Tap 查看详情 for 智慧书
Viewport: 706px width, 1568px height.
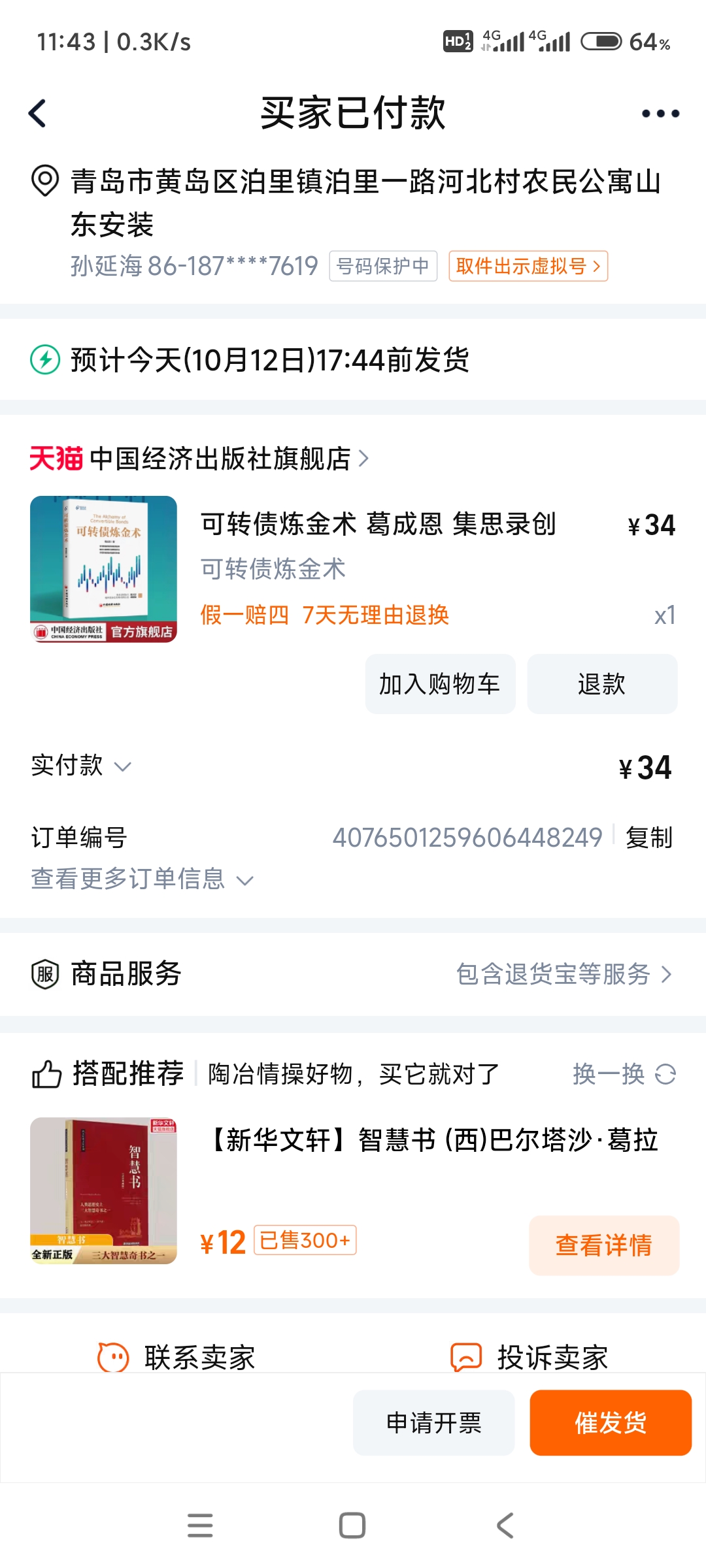click(603, 1245)
